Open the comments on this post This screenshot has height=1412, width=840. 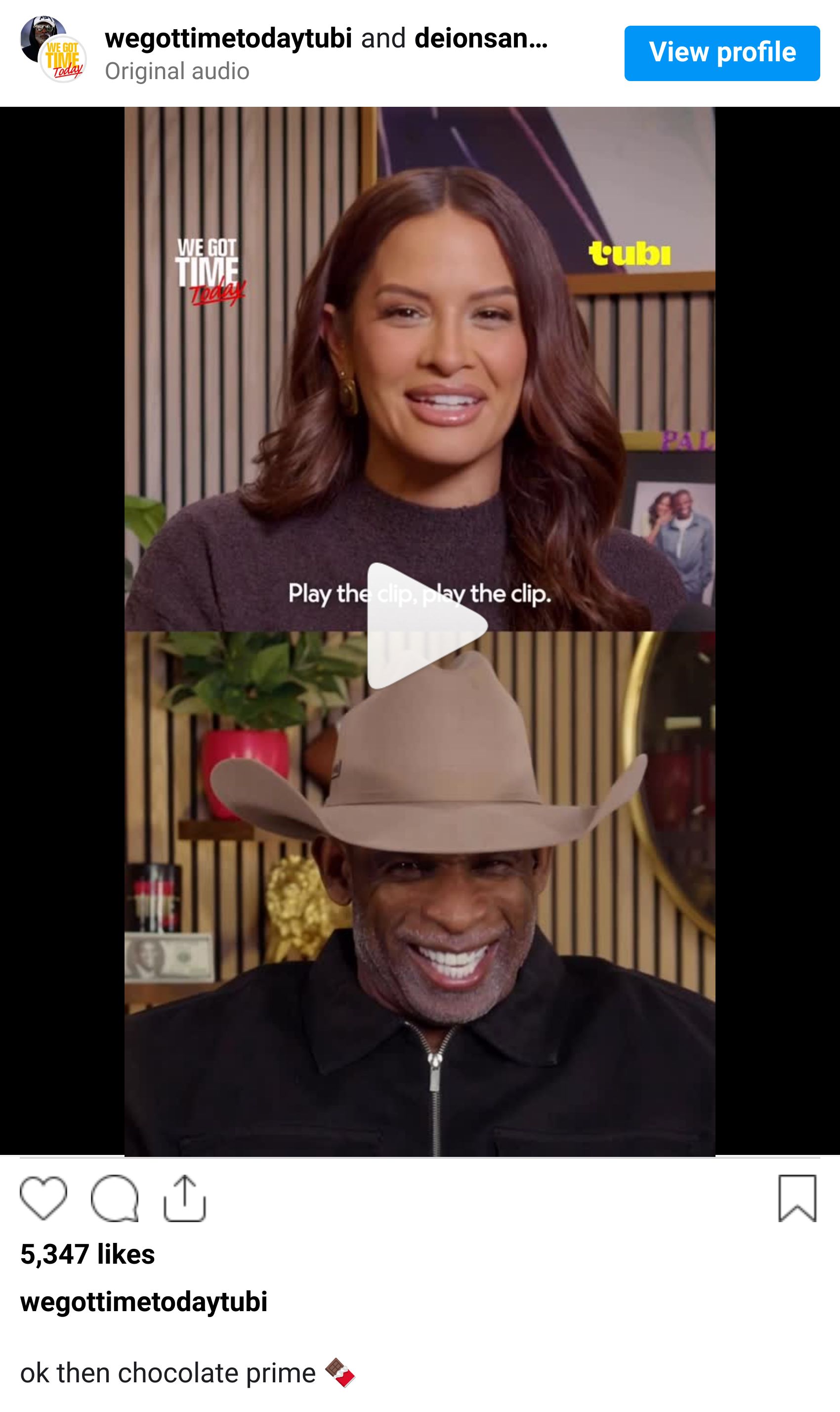[114, 1198]
